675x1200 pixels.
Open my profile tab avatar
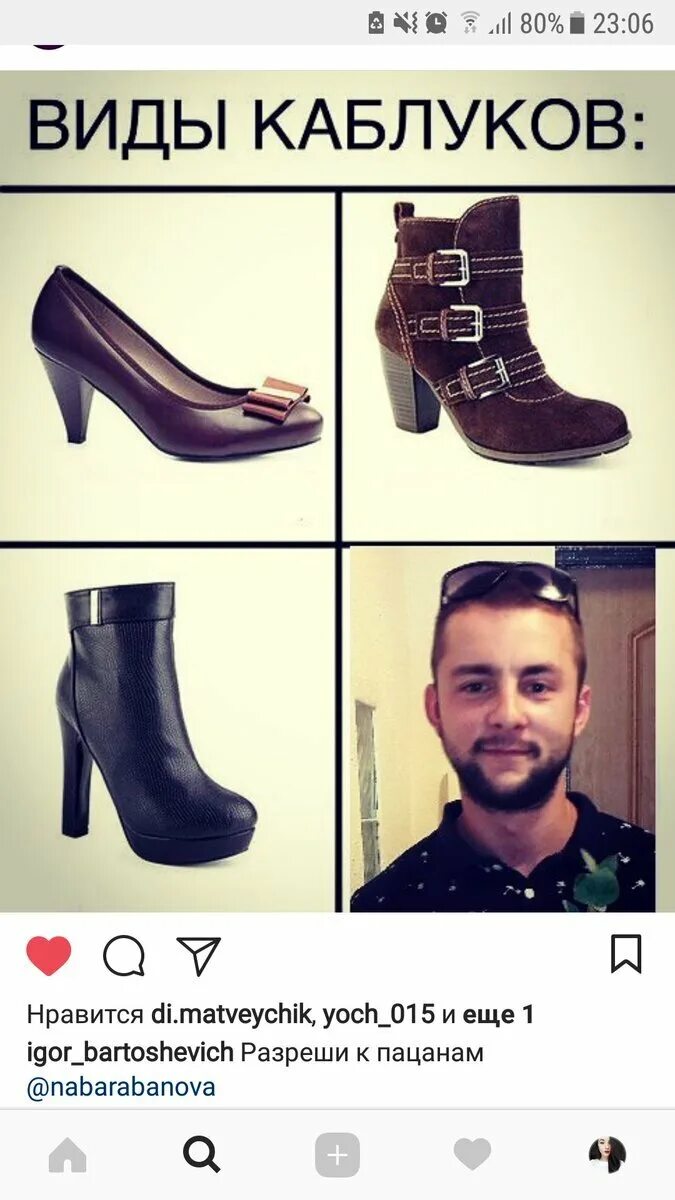coord(607,1155)
